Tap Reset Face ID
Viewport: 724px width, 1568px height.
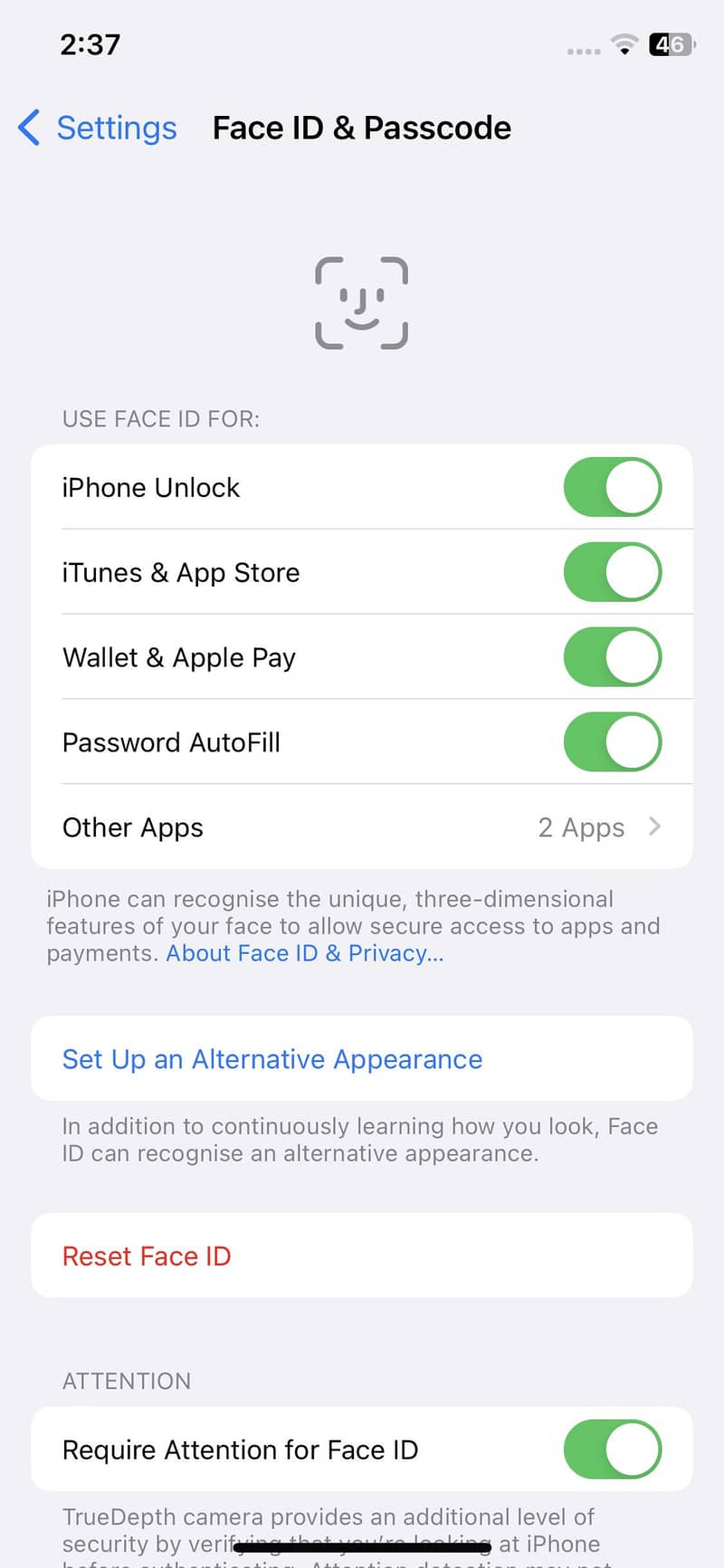click(147, 1256)
